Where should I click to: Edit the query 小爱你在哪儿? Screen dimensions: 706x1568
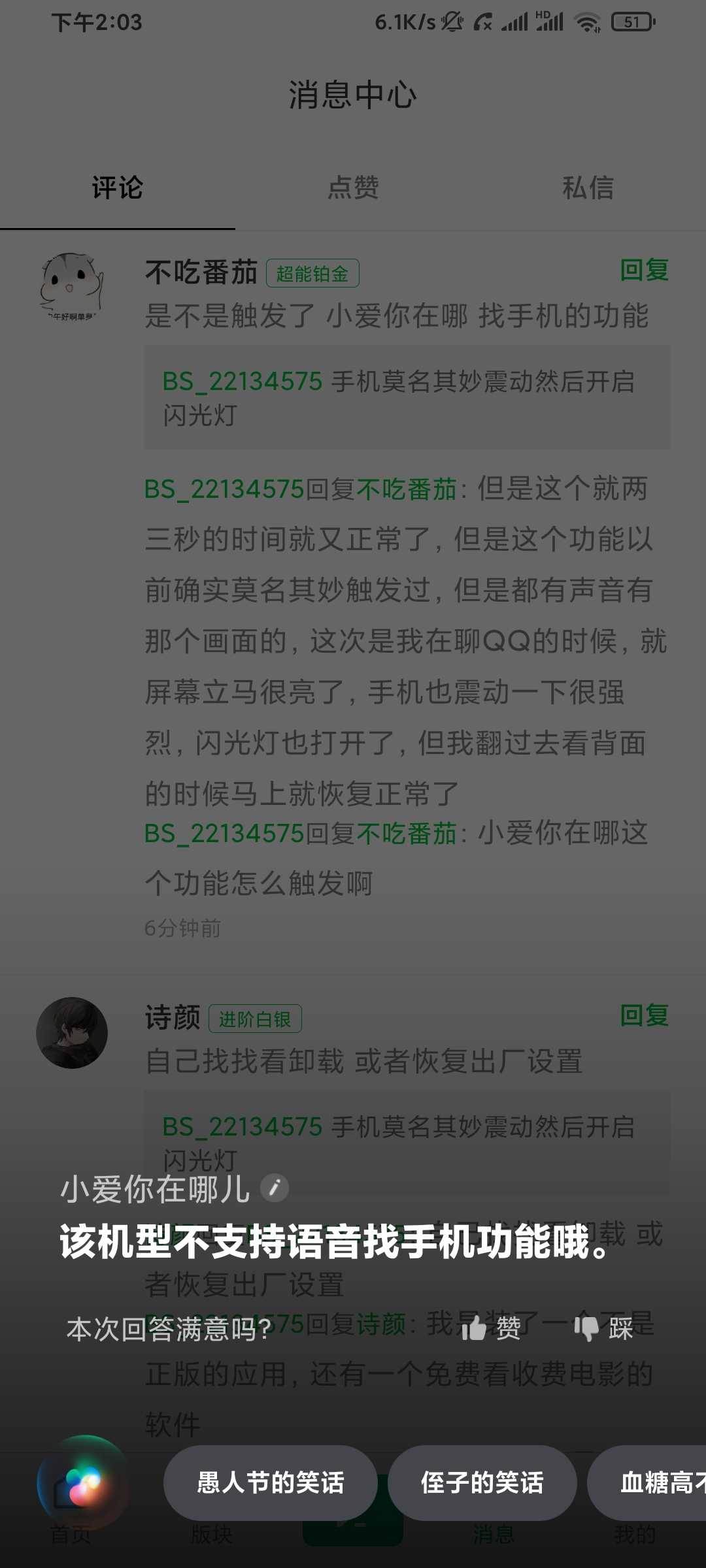click(x=275, y=1188)
